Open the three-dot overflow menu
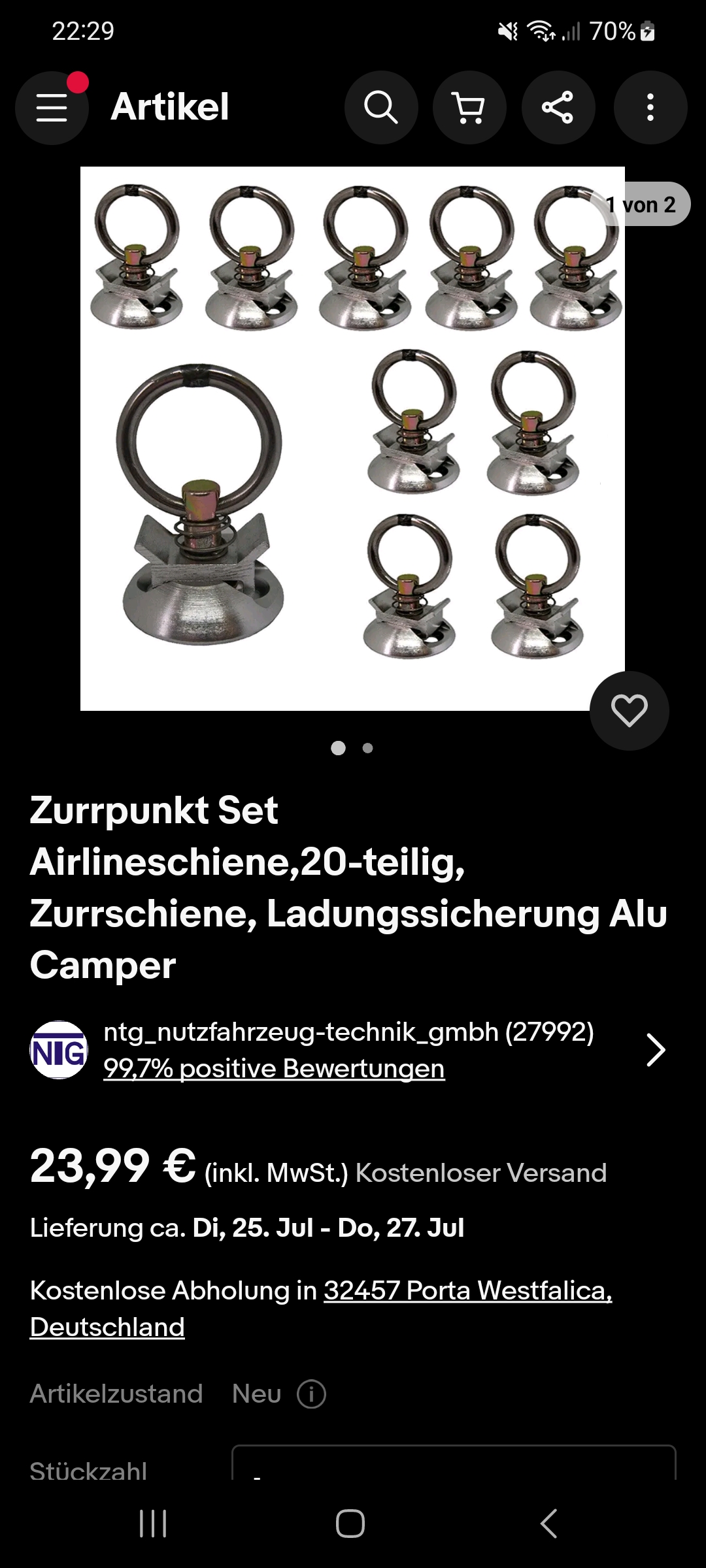Viewport: 706px width, 1568px height. (650, 108)
